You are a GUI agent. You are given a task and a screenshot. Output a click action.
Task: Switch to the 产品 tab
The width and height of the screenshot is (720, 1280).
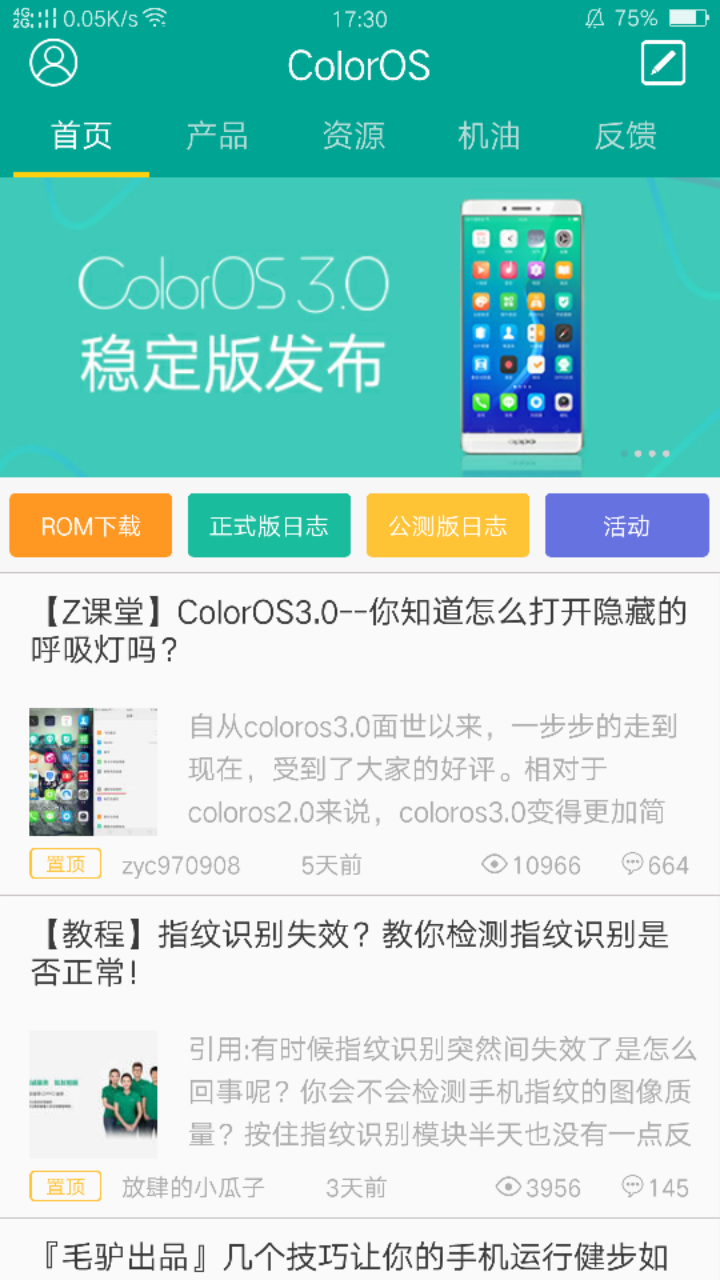click(x=217, y=136)
